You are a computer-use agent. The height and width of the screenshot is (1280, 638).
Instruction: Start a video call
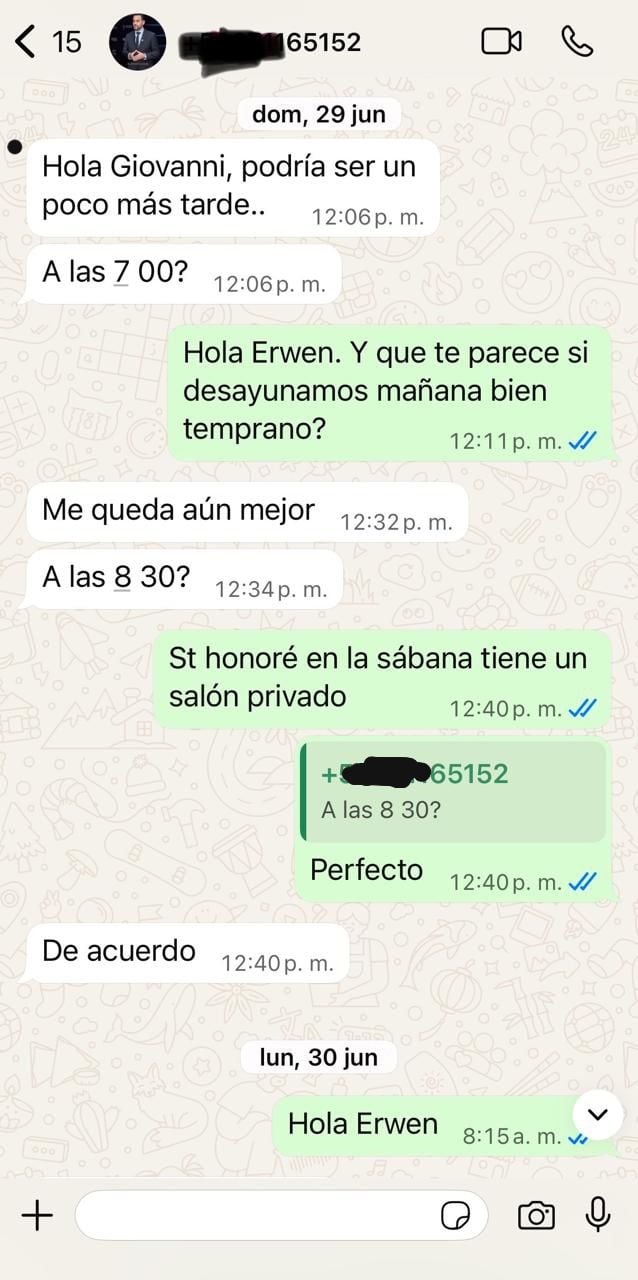point(501,42)
